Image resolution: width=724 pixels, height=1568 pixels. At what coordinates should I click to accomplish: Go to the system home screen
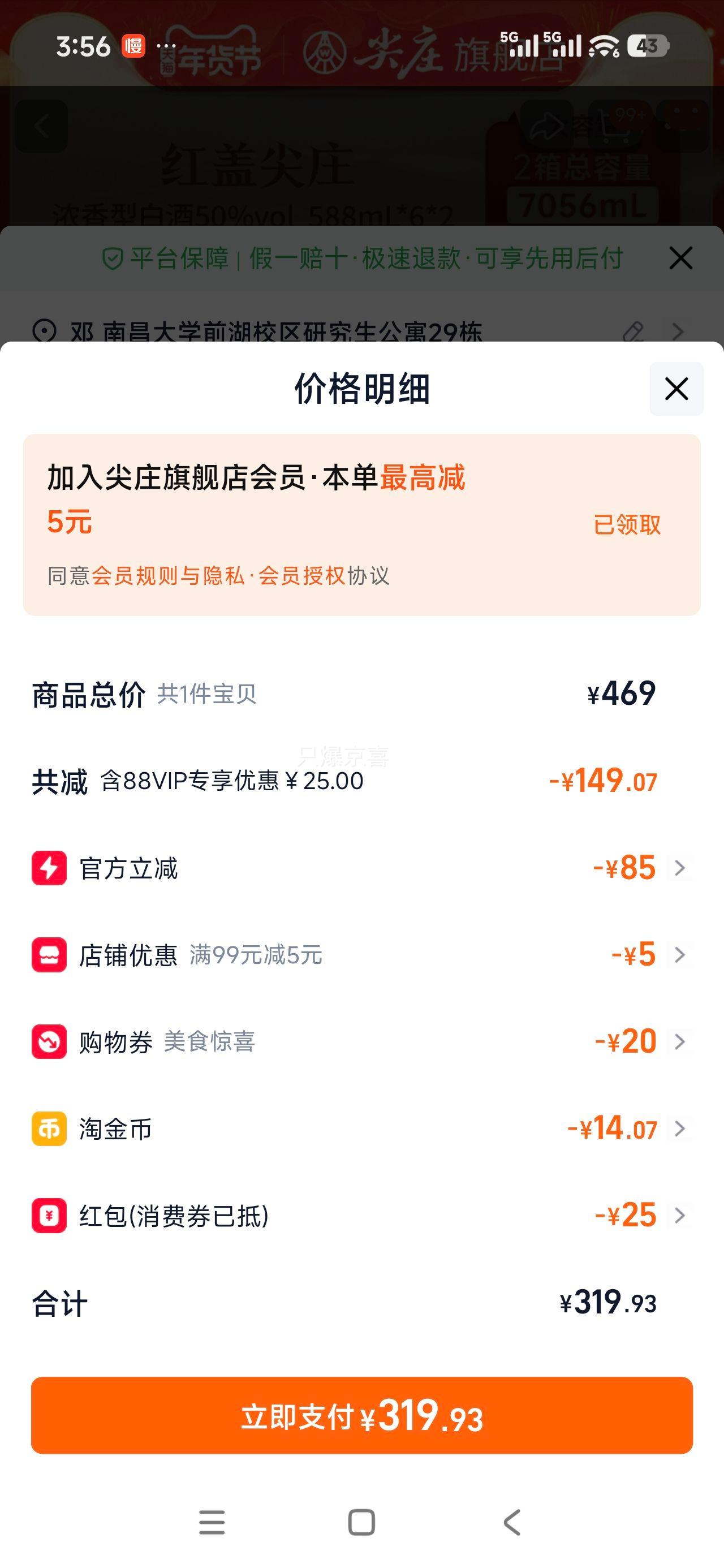coord(361,1522)
